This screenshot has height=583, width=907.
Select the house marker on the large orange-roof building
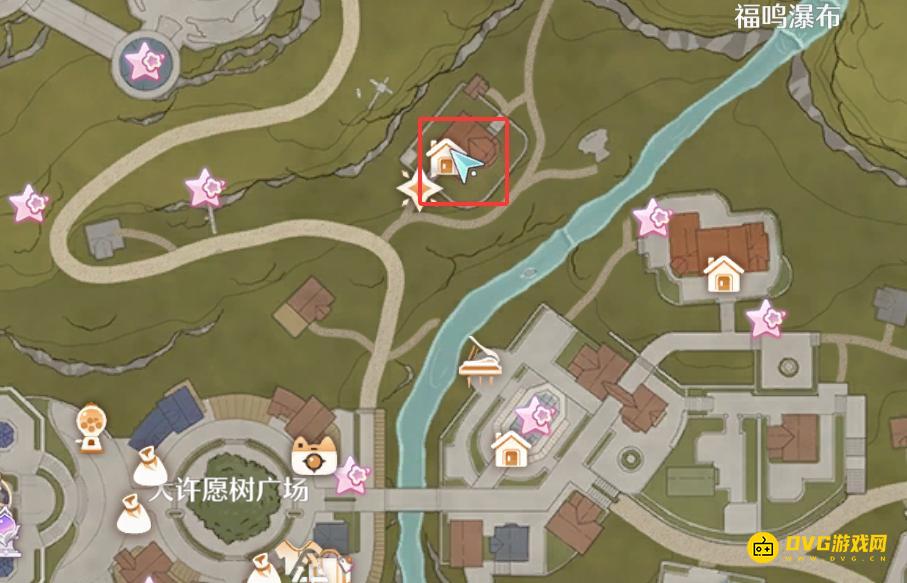722,272
